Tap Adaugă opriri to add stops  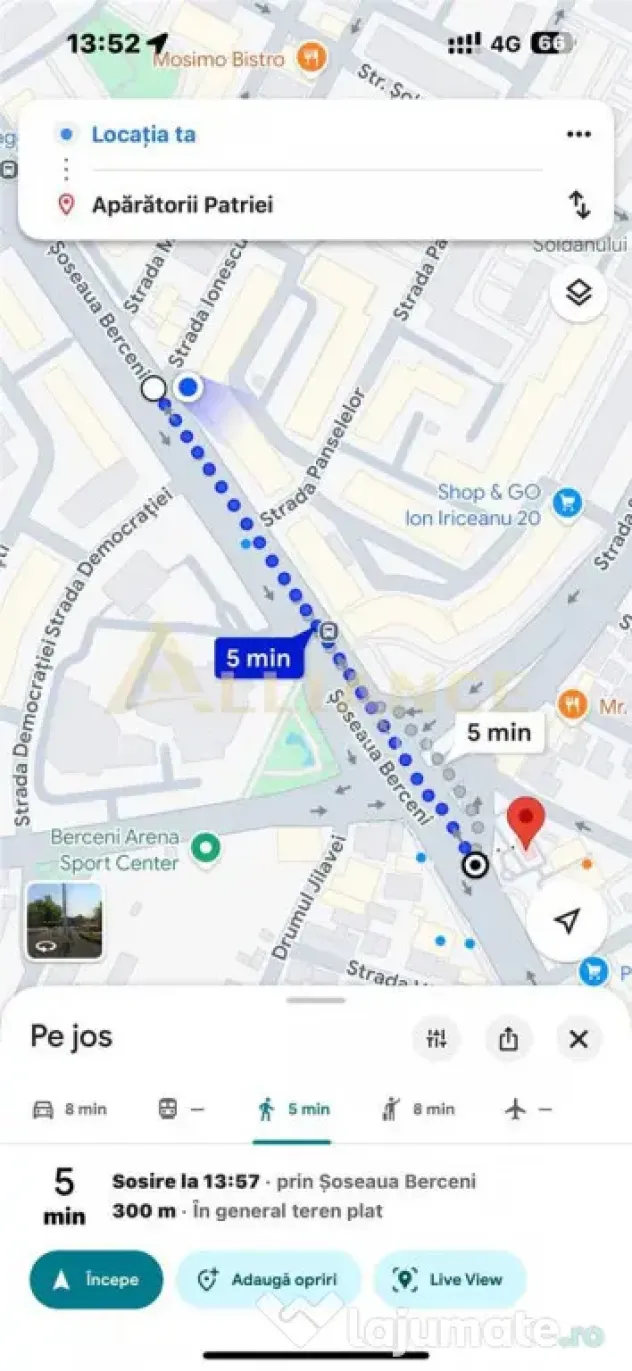click(268, 1279)
